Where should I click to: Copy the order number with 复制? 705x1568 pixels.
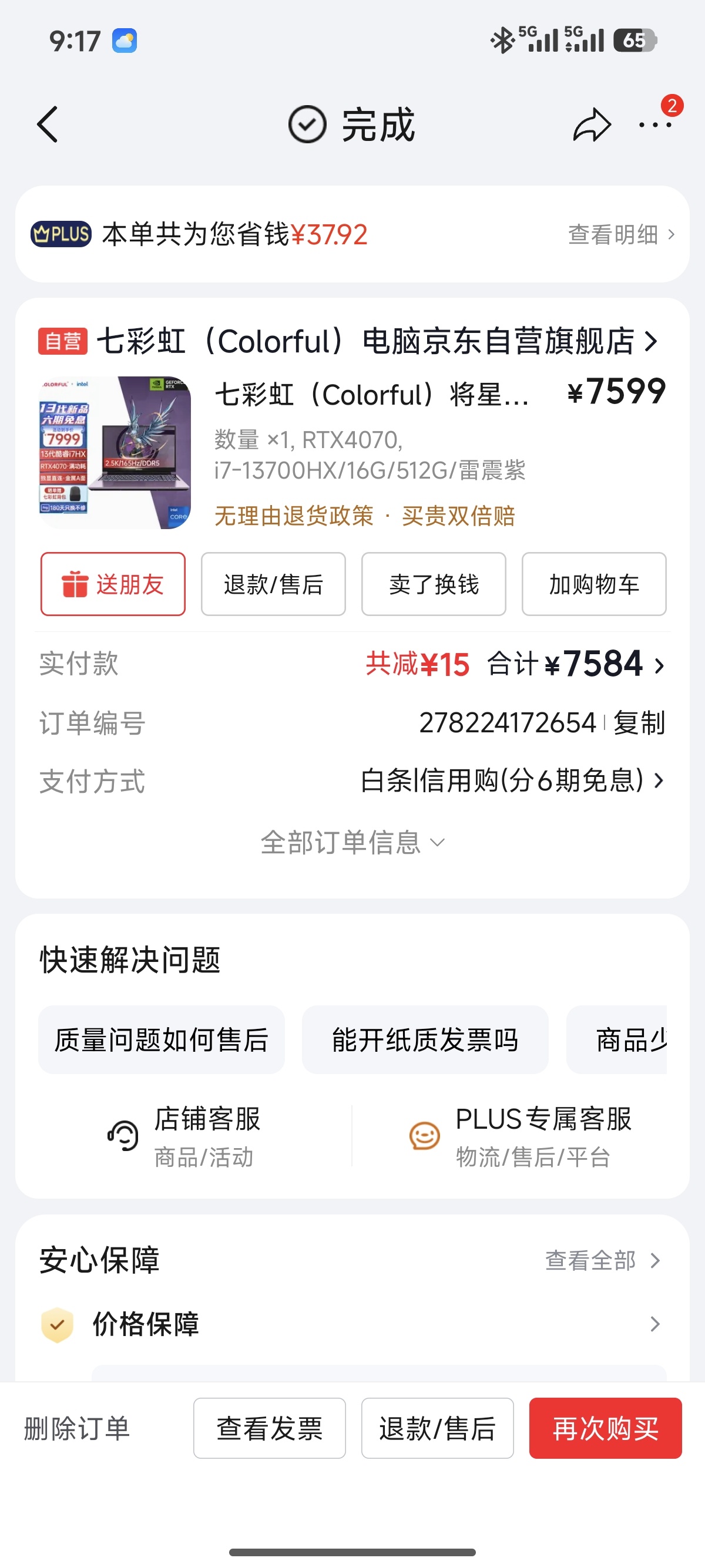tap(639, 723)
